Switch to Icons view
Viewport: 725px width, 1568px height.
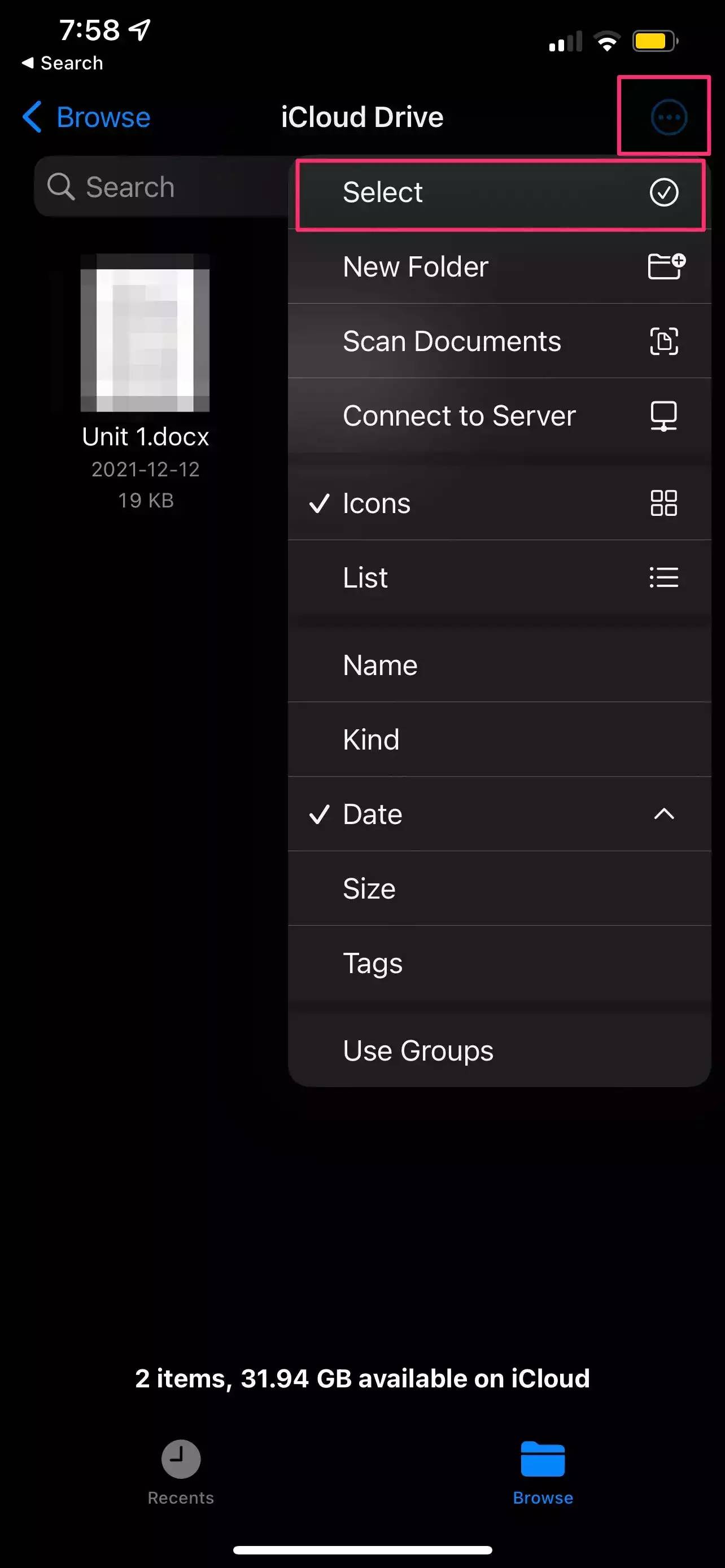point(499,503)
